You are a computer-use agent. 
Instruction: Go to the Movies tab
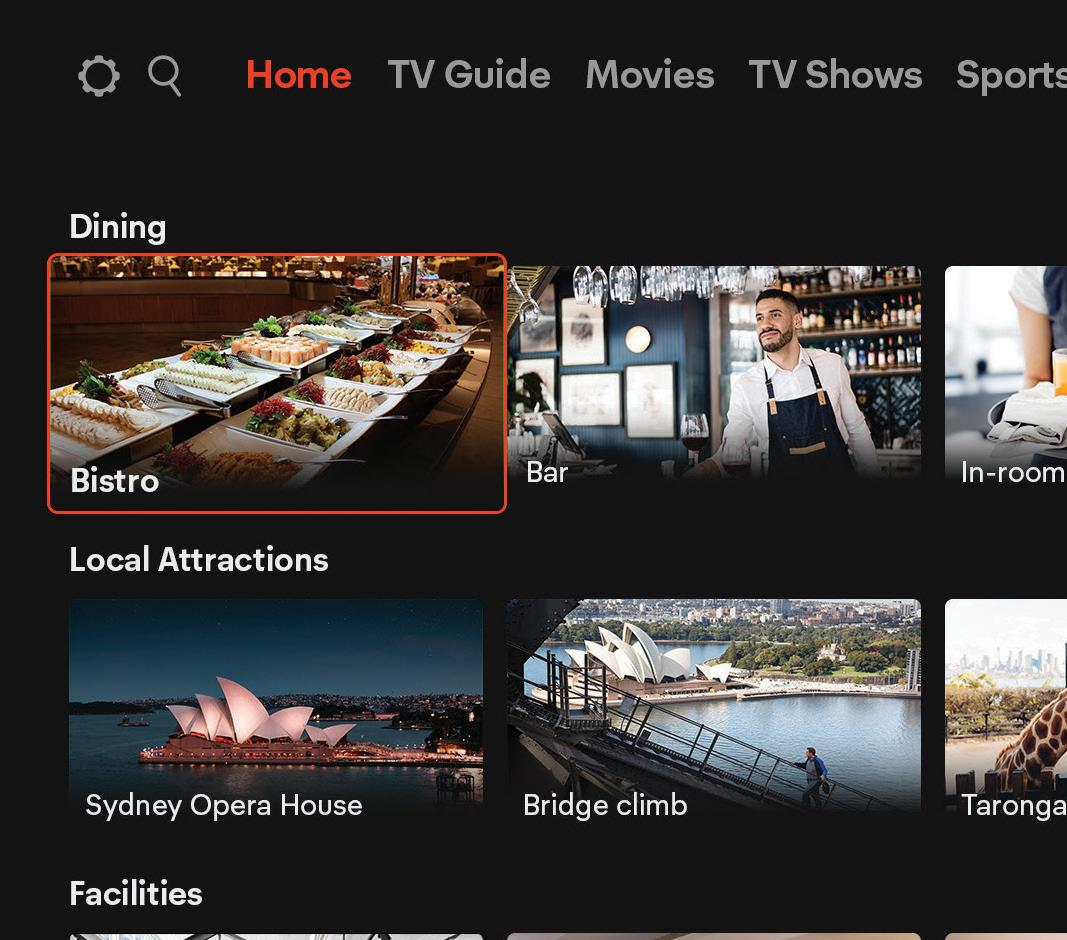[649, 75]
